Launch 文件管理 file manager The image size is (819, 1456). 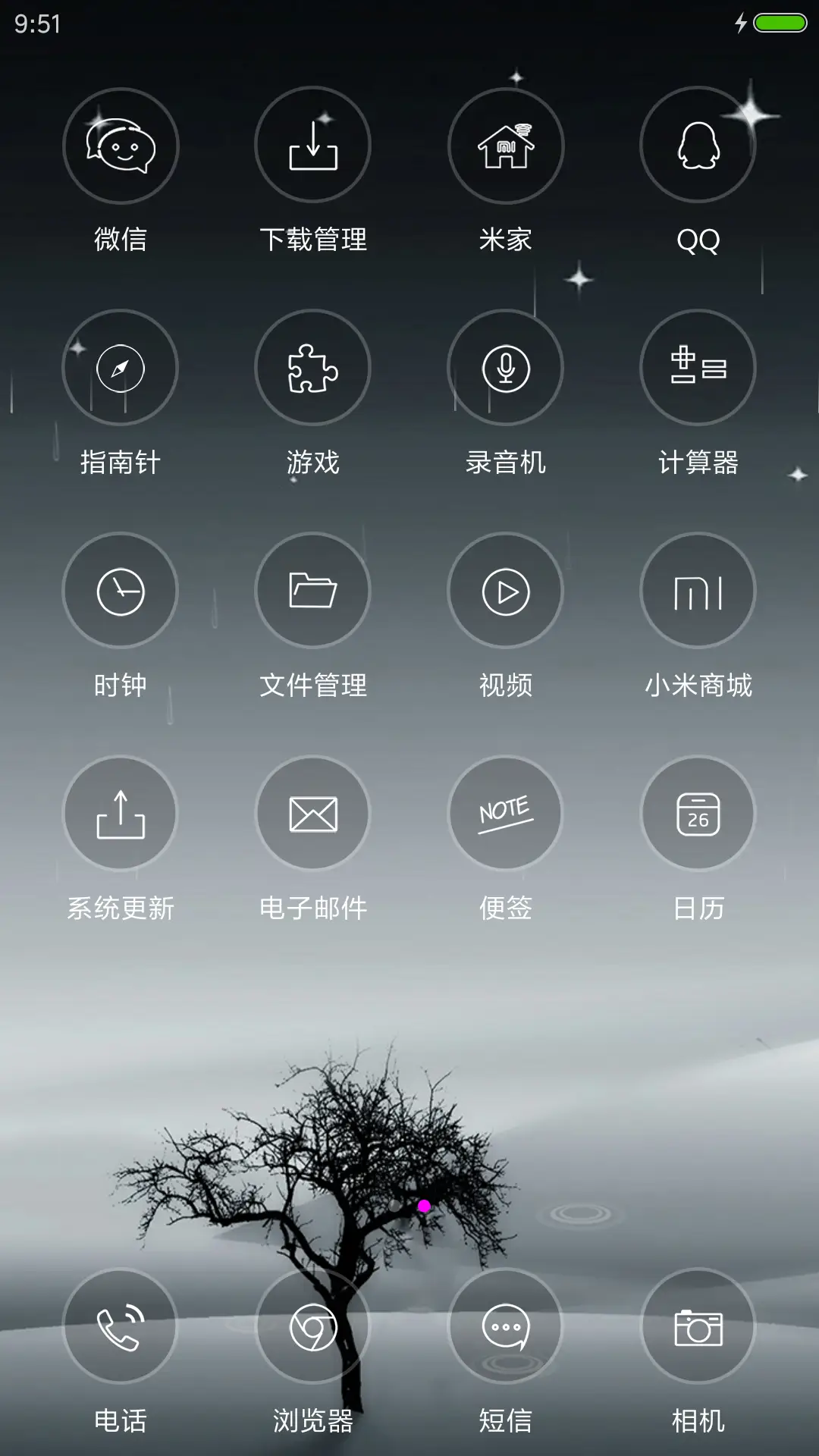pos(313,590)
